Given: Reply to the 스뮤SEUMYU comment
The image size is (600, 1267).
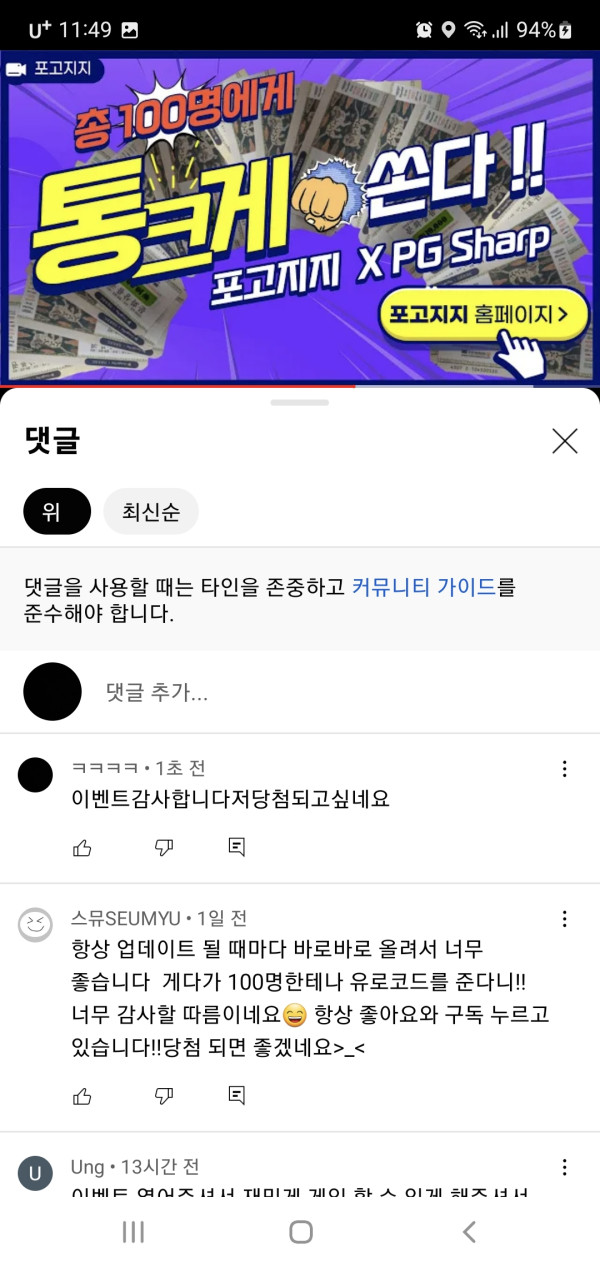Looking at the screenshot, I should (237, 1096).
